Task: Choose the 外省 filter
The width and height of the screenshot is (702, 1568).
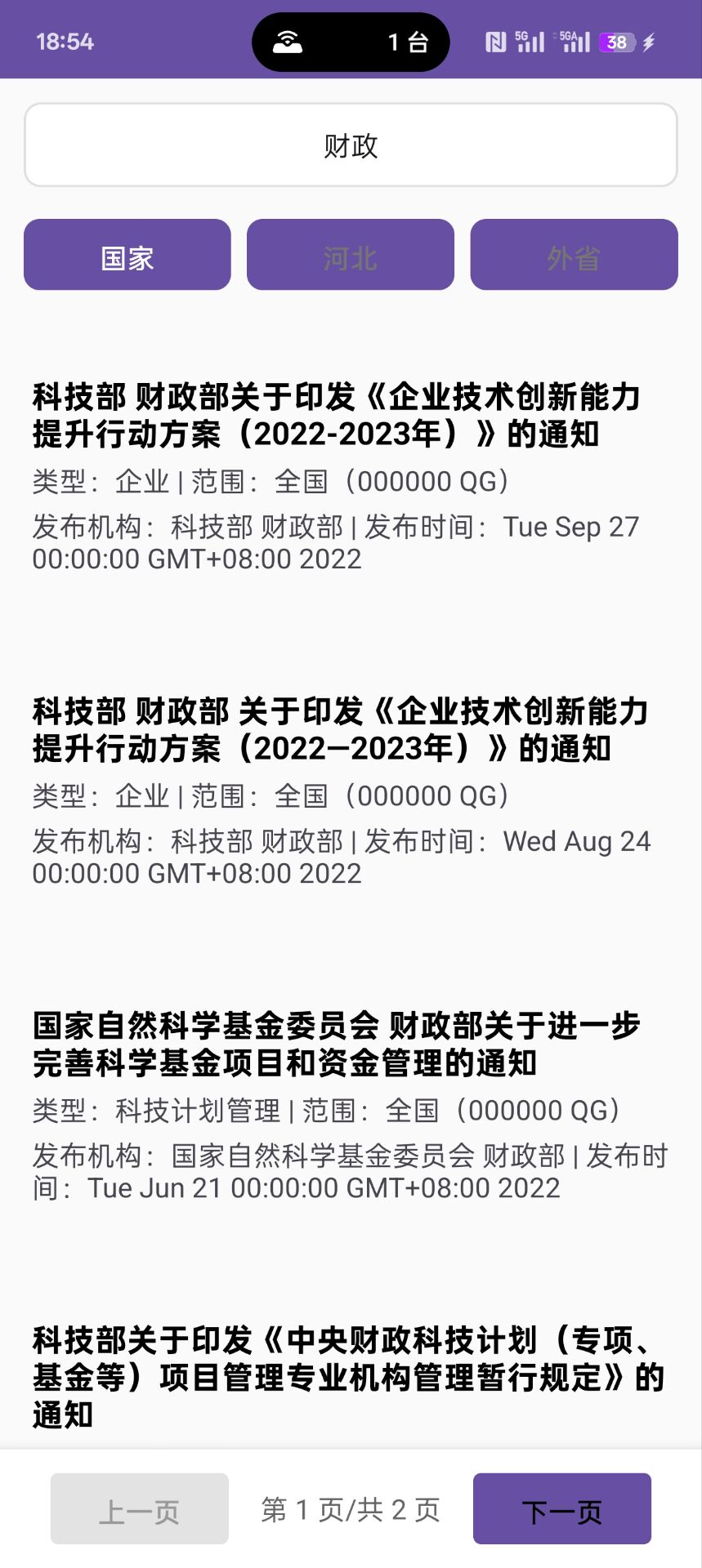Action: click(x=574, y=255)
